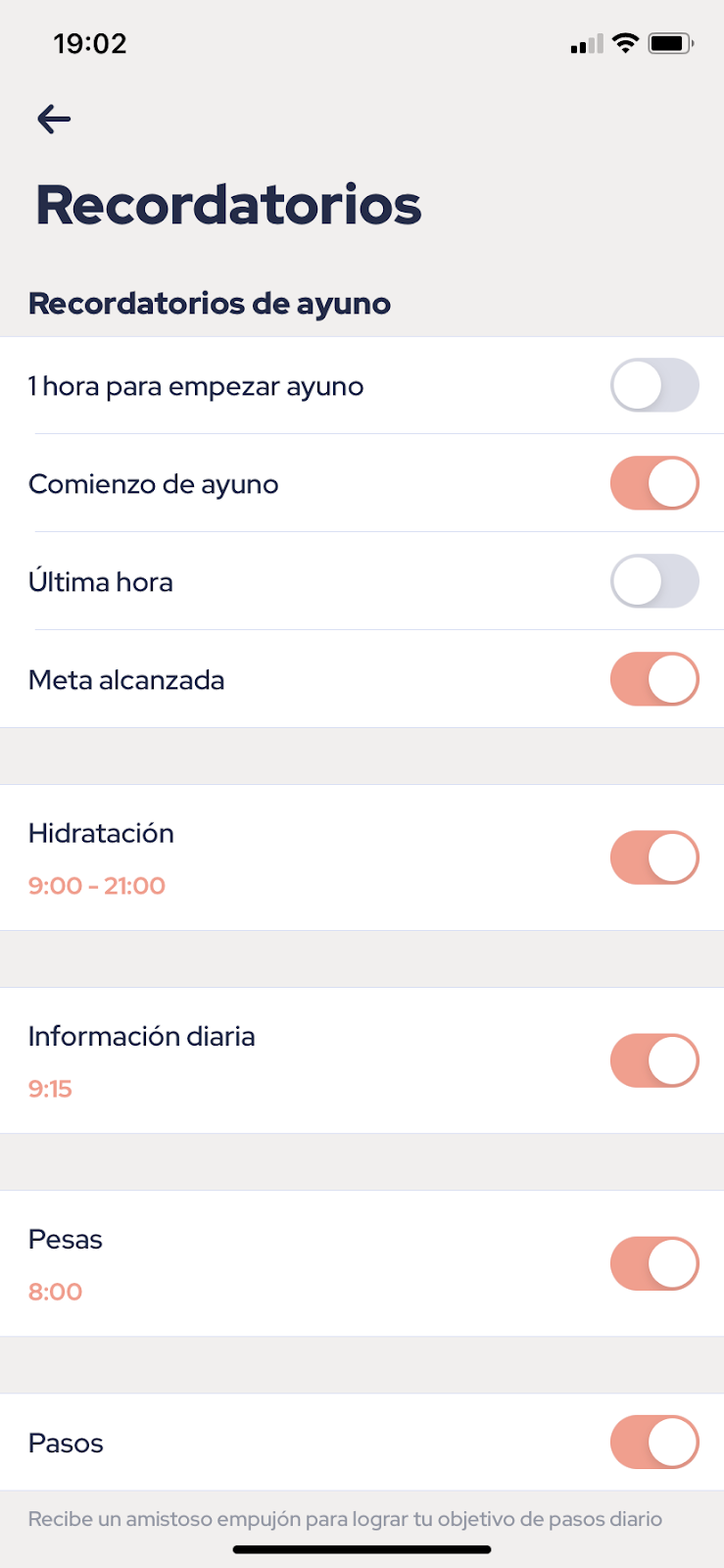Open the Hidratación 9:00 - 21:00 schedule
This screenshot has width=724, height=1568.
[x=97, y=886]
